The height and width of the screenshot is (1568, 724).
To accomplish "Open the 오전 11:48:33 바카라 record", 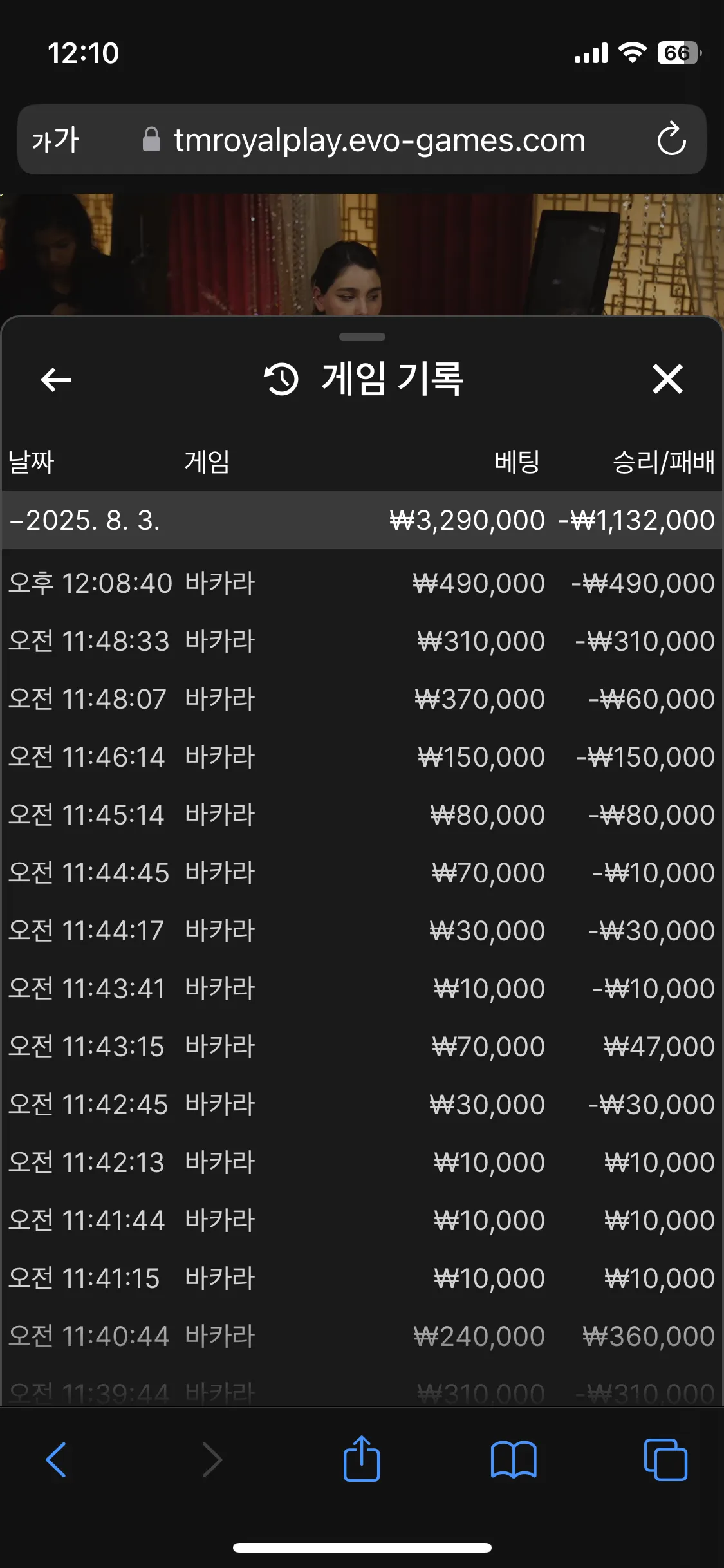I will 362,641.
